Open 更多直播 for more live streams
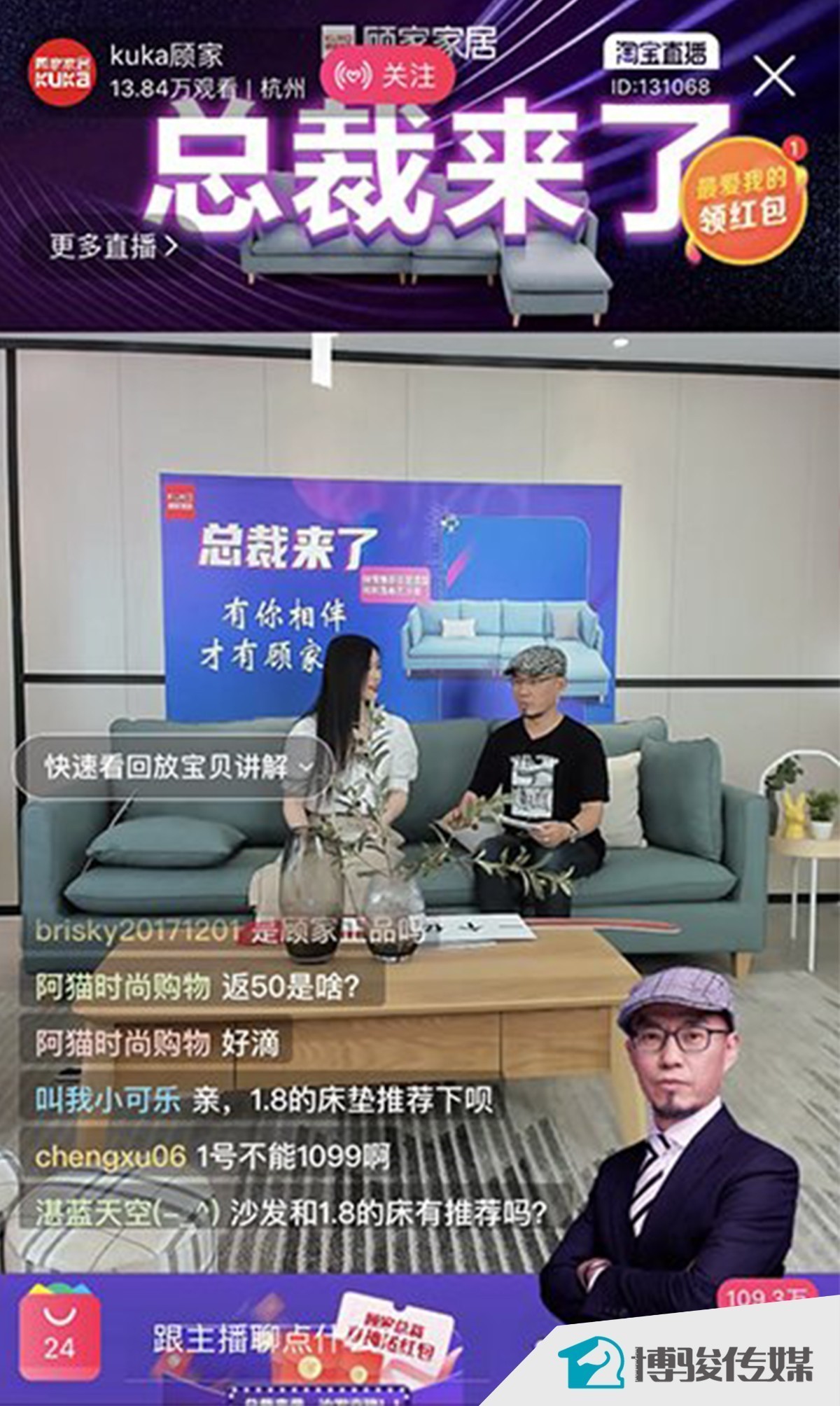The width and height of the screenshot is (840, 1406). coord(113,246)
